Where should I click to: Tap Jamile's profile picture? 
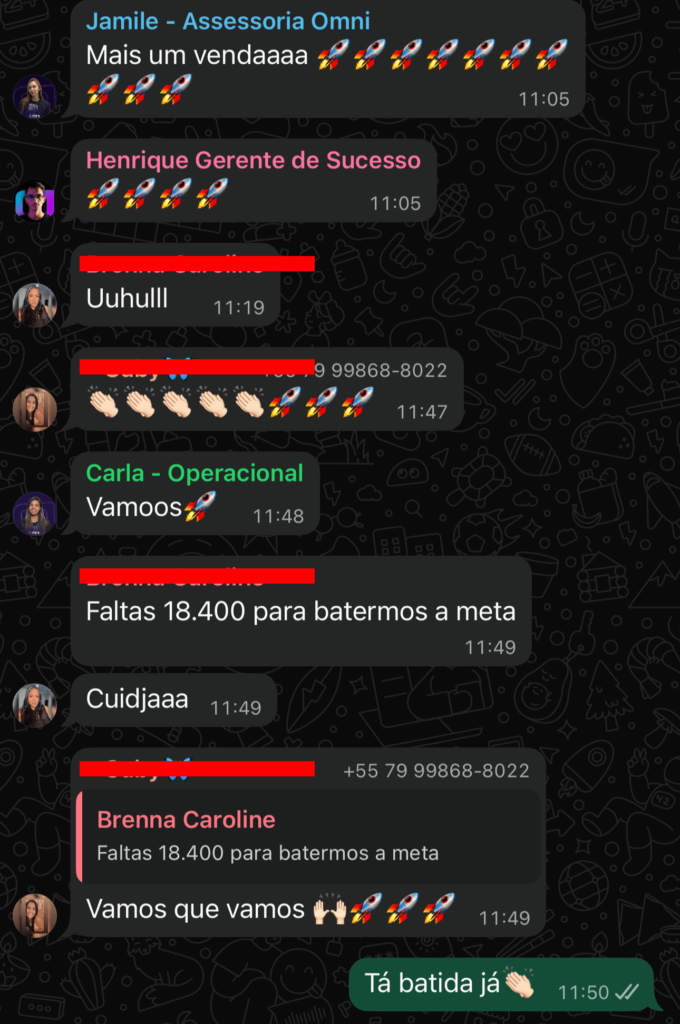pyautogui.click(x=34, y=98)
